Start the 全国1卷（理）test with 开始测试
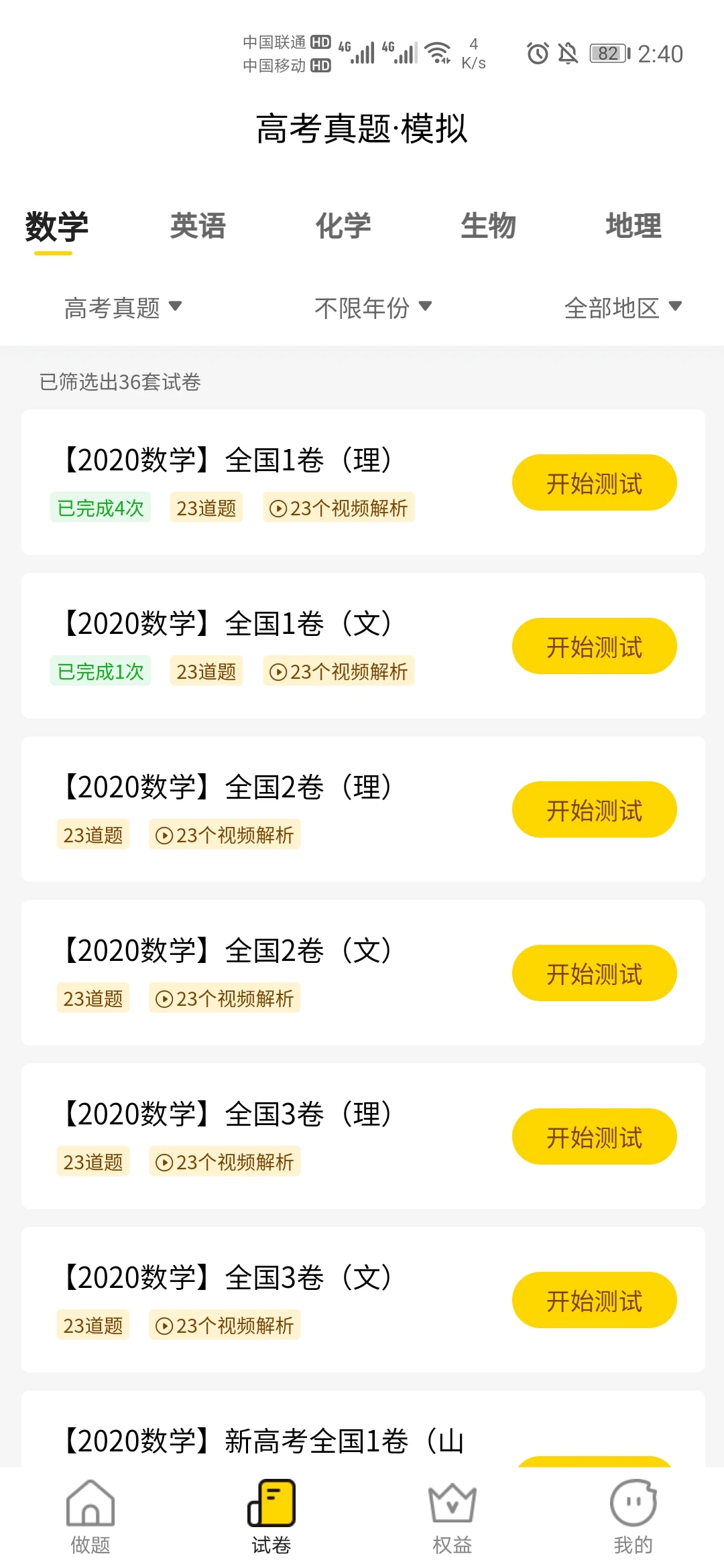This screenshot has width=724, height=1568. point(594,482)
